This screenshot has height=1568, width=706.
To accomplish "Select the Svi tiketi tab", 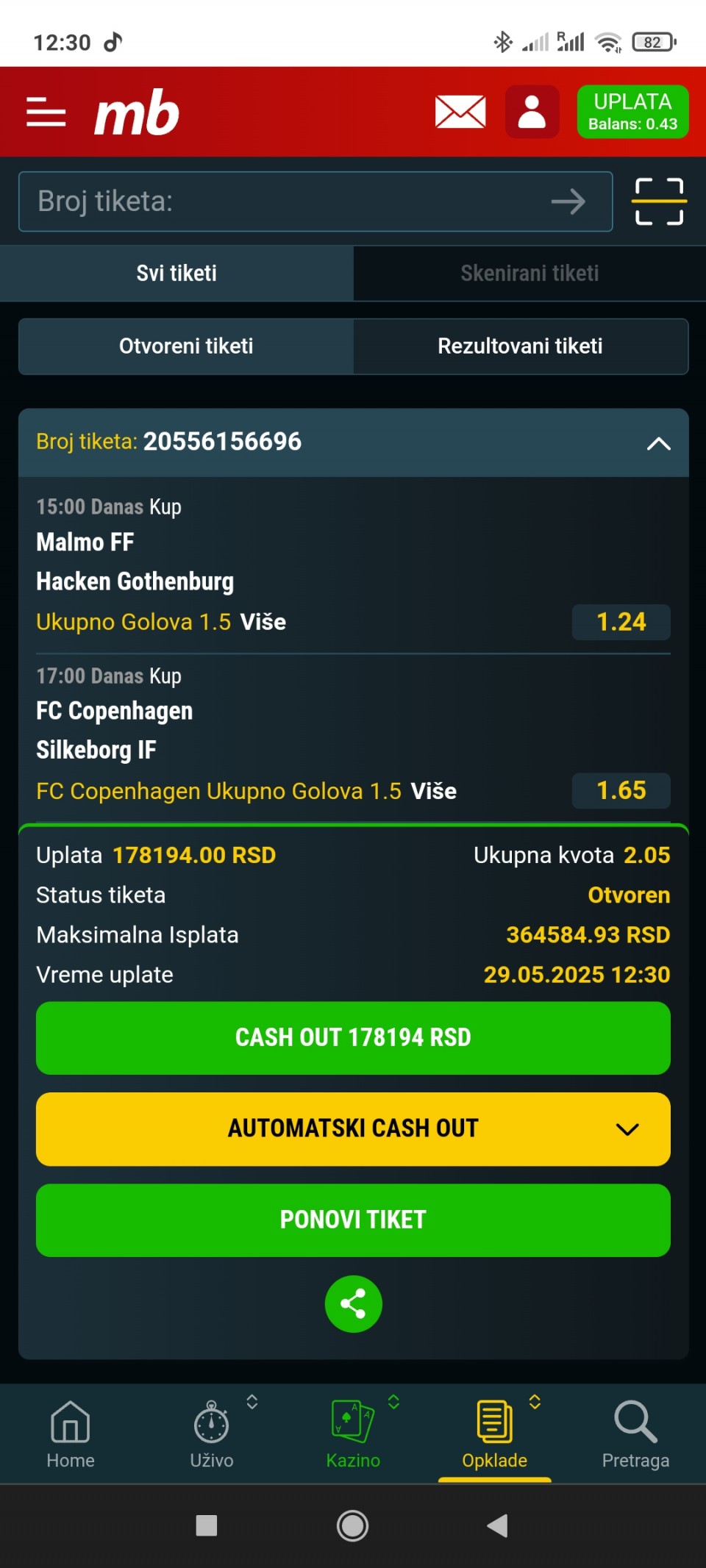I will (x=176, y=273).
